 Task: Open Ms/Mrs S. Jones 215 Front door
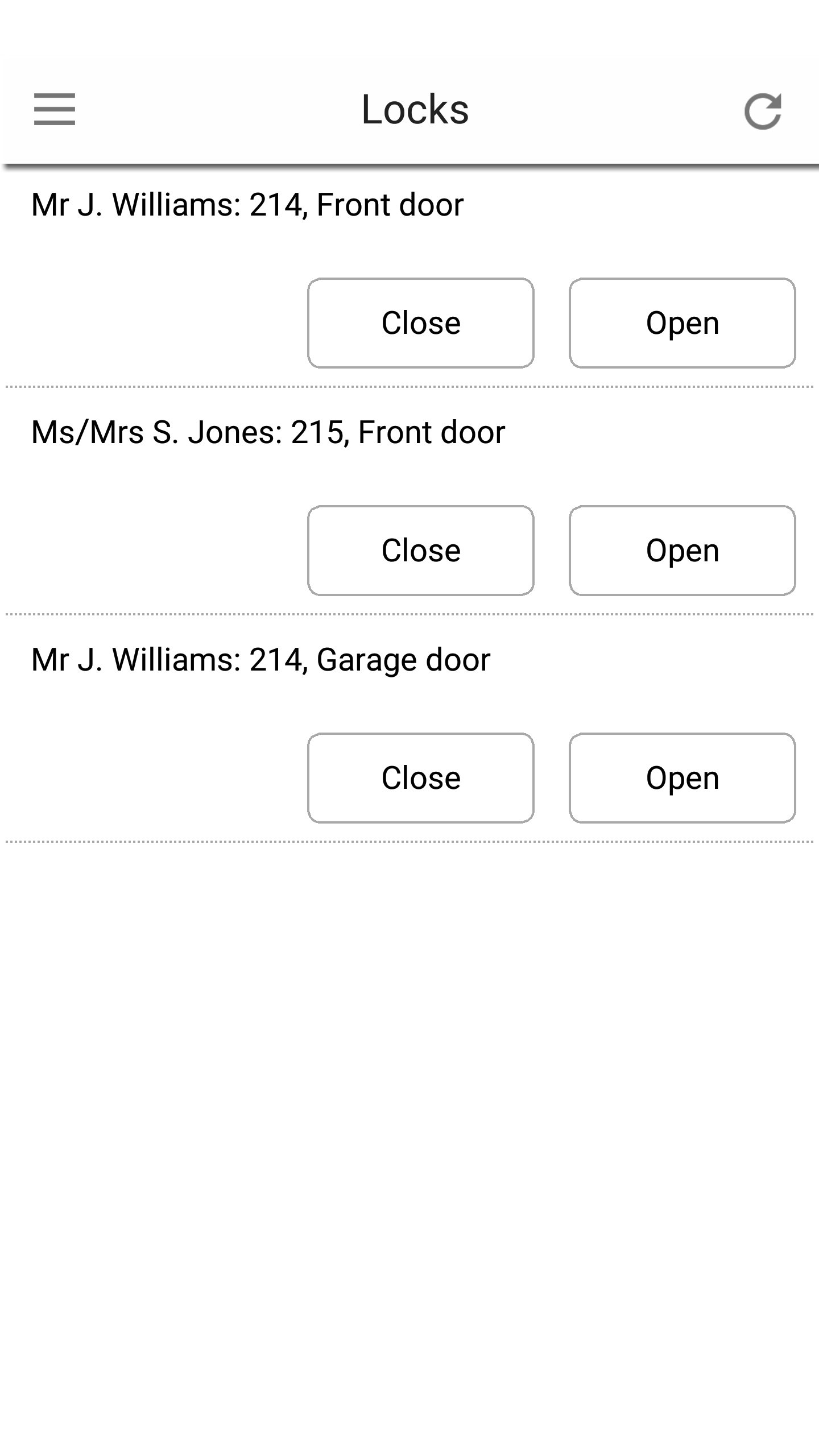[682, 551]
